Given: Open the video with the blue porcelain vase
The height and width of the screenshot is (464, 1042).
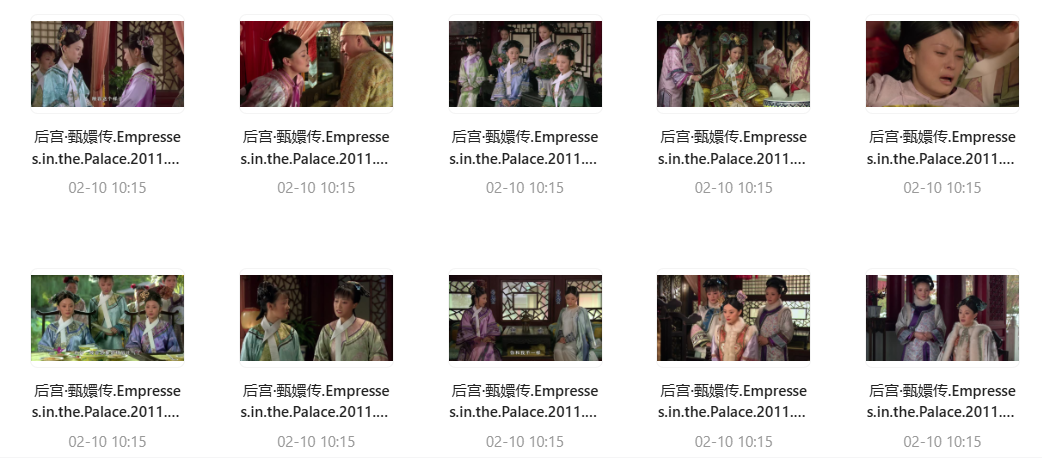Looking at the screenshot, I should point(733,64).
